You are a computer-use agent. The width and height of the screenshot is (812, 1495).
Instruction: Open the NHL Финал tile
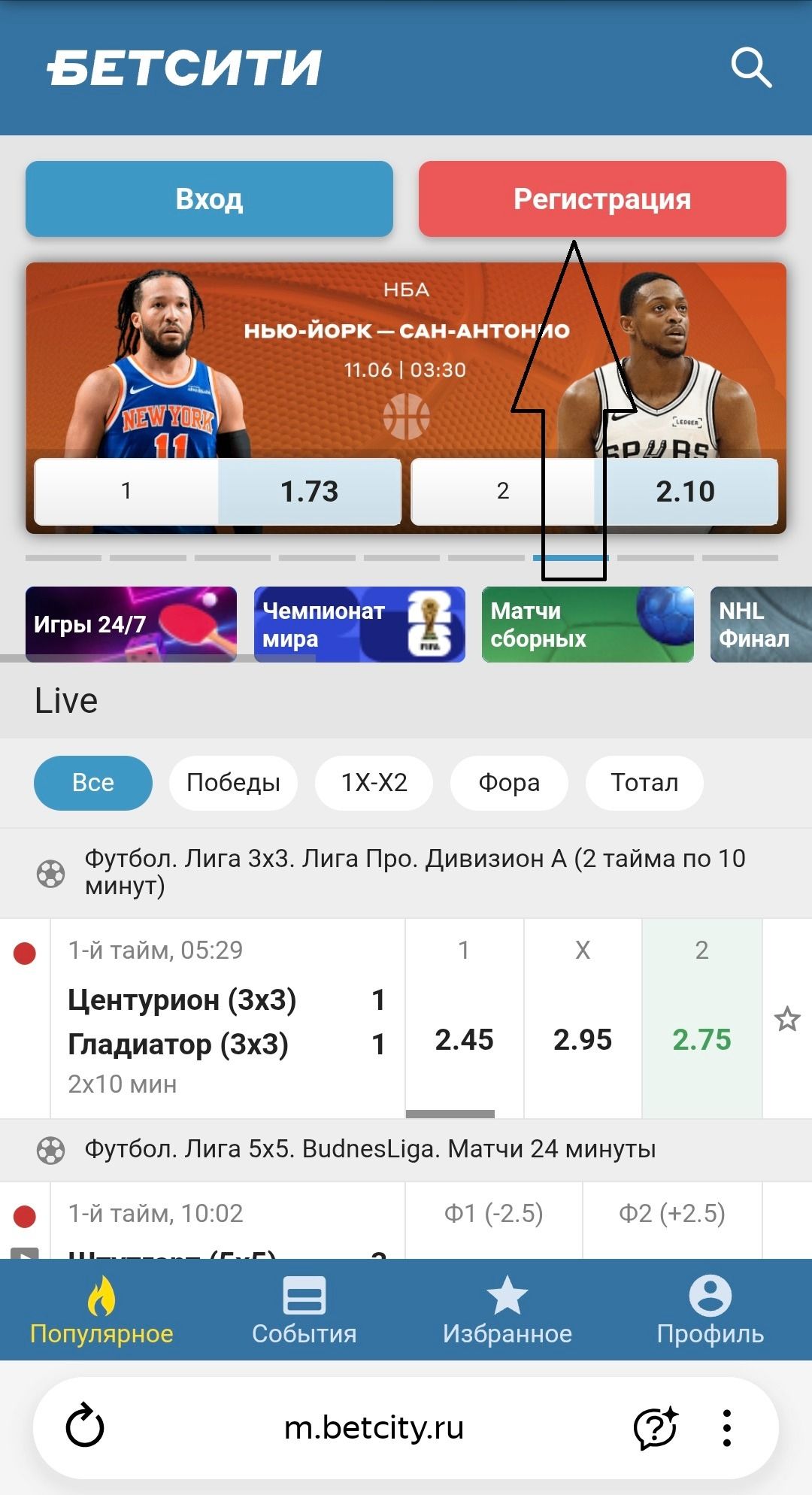pos(761,624)
